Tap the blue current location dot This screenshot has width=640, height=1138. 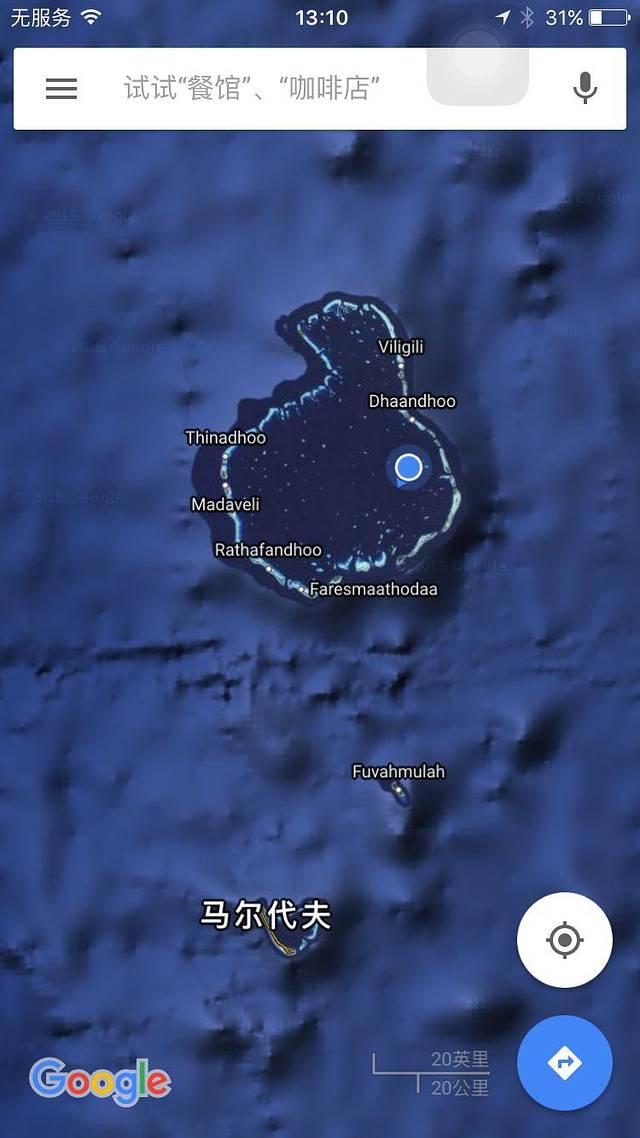point(408,467)
